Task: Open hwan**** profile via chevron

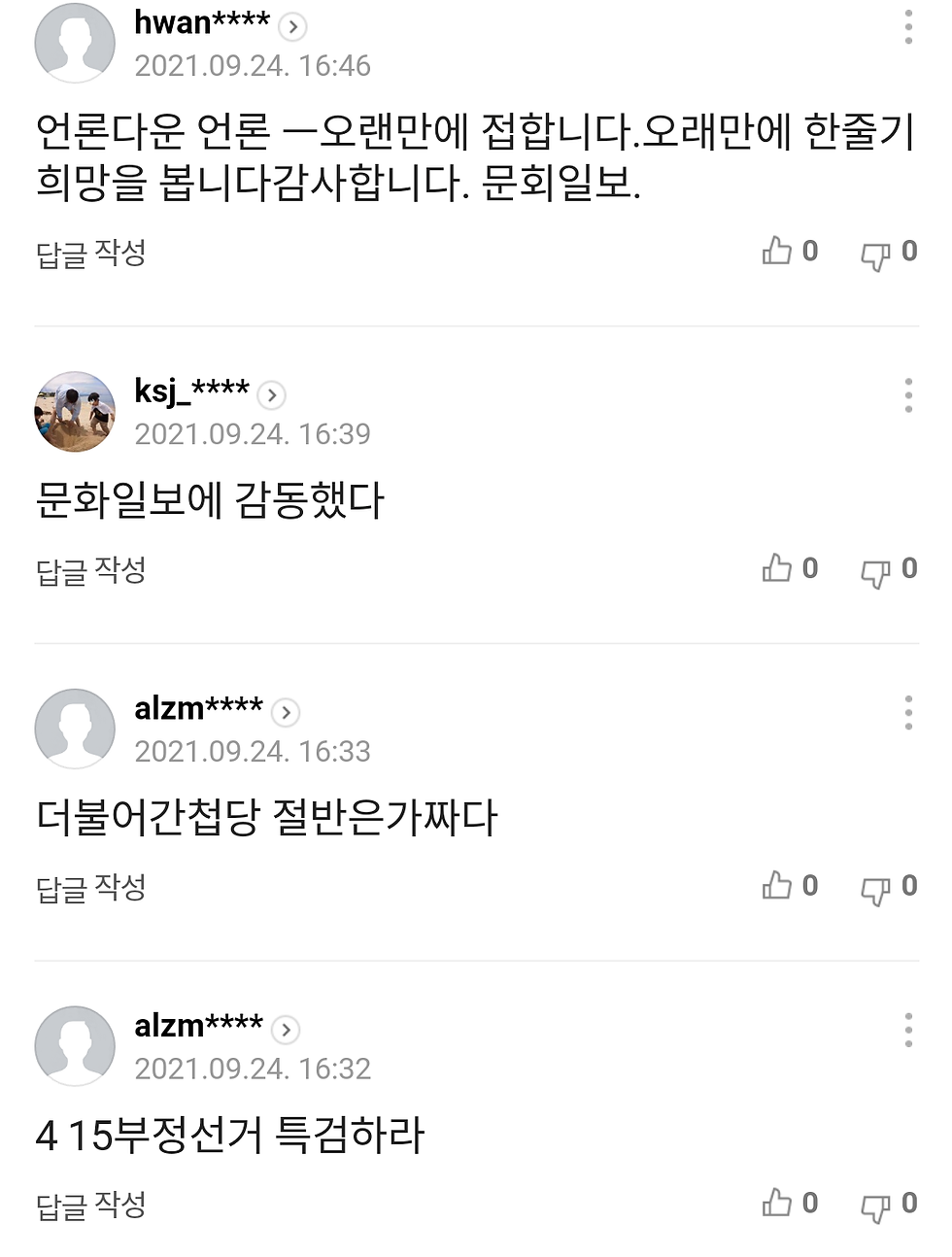Action: (x=292, y=27)
